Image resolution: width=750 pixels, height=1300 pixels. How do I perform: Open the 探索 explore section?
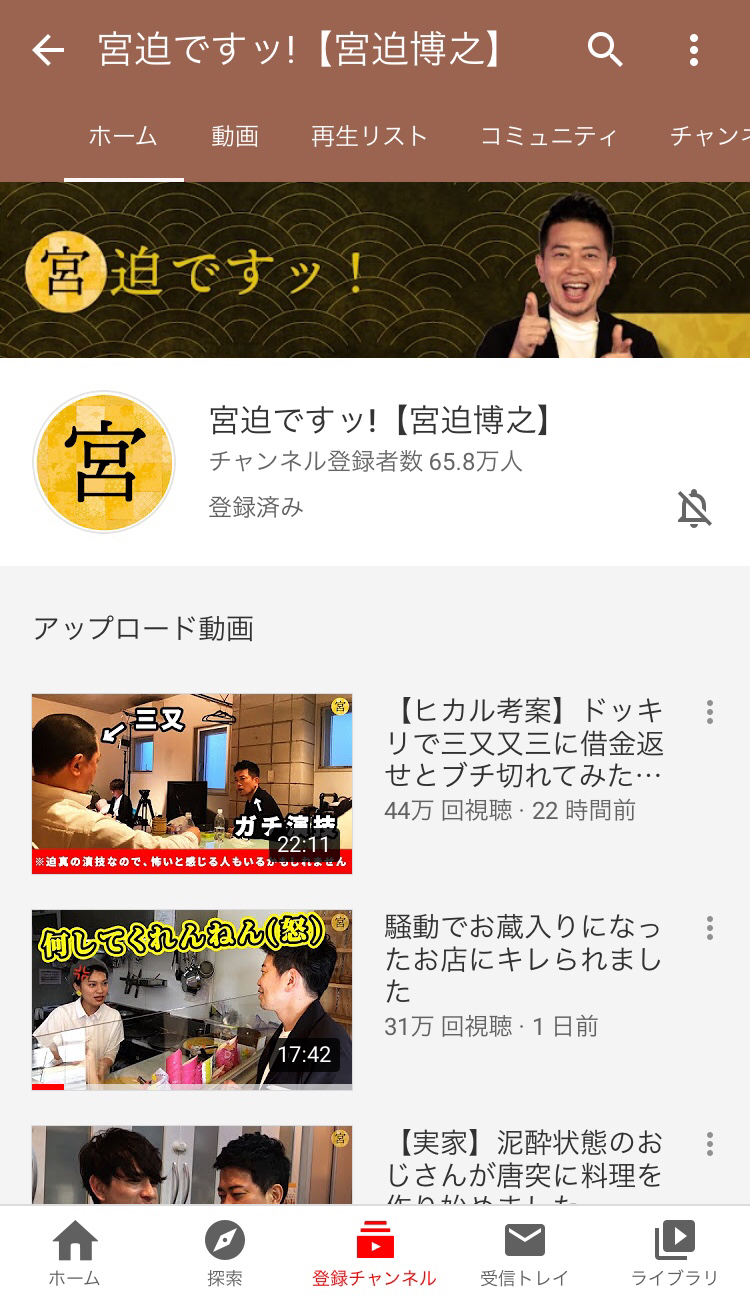225,1254
